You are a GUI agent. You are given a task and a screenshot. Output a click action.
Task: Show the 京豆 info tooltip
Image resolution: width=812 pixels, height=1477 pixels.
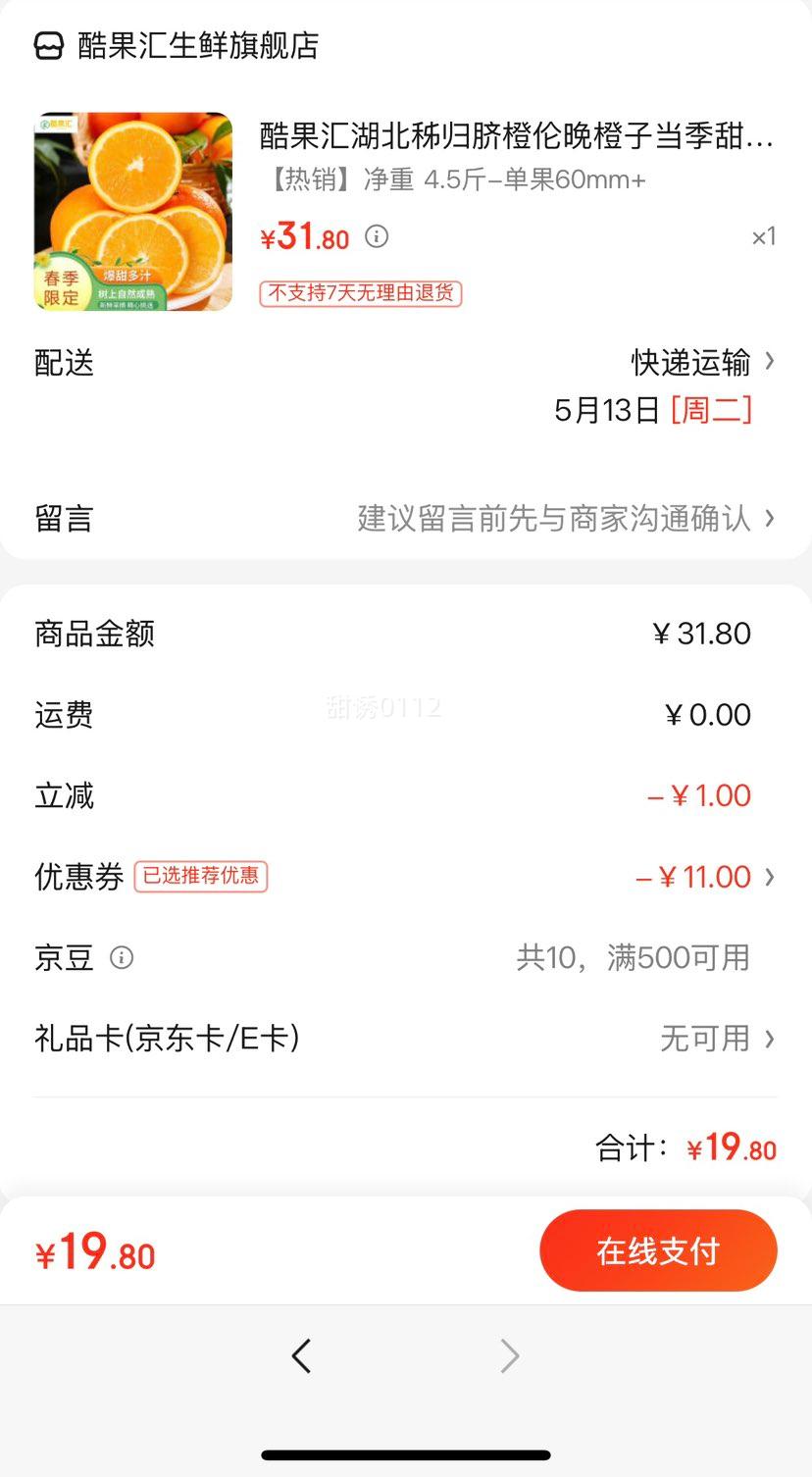122,957
